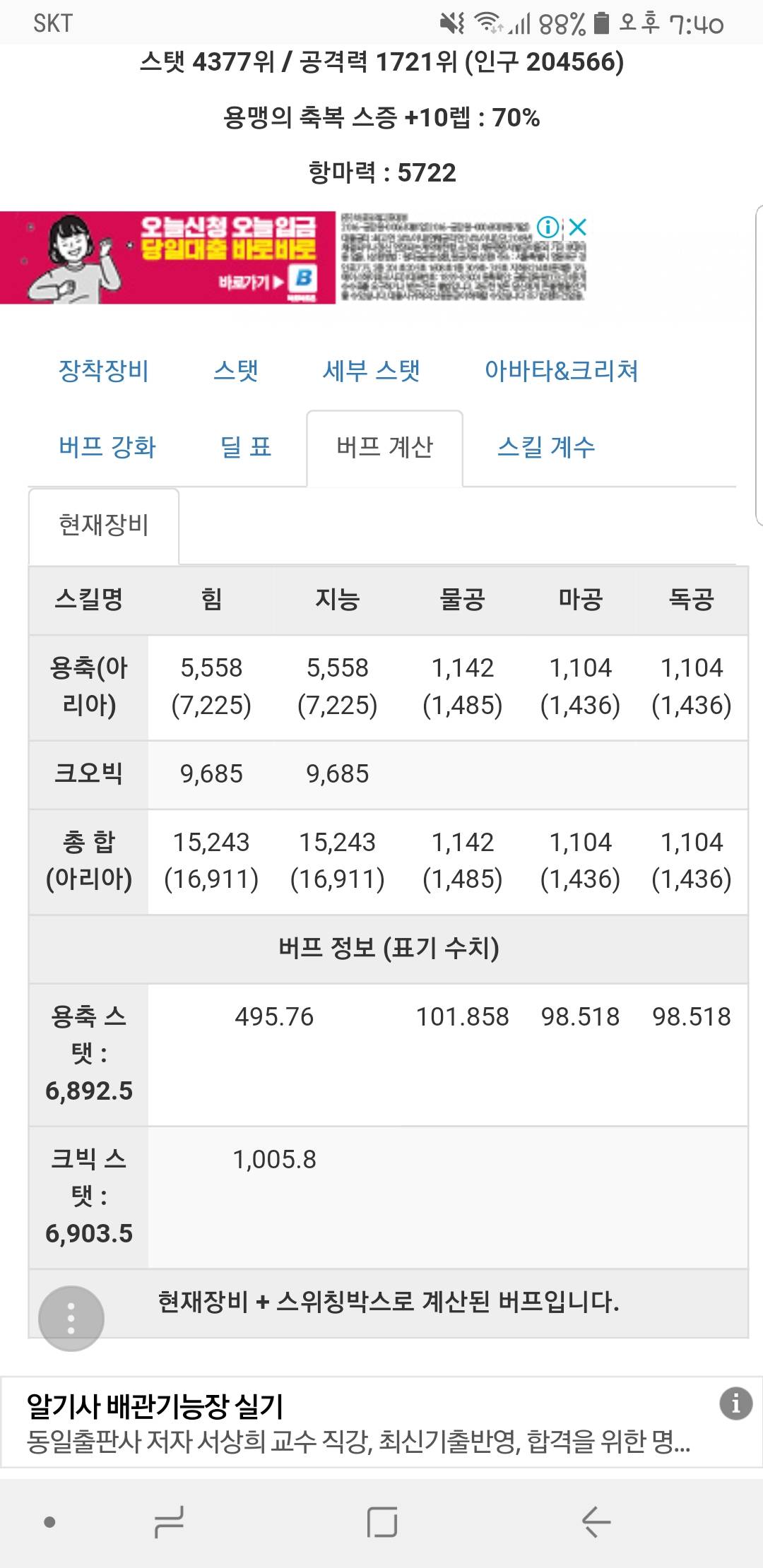Open the 스탯 tab
763x1568 pixels.
(x=236, y=371)
